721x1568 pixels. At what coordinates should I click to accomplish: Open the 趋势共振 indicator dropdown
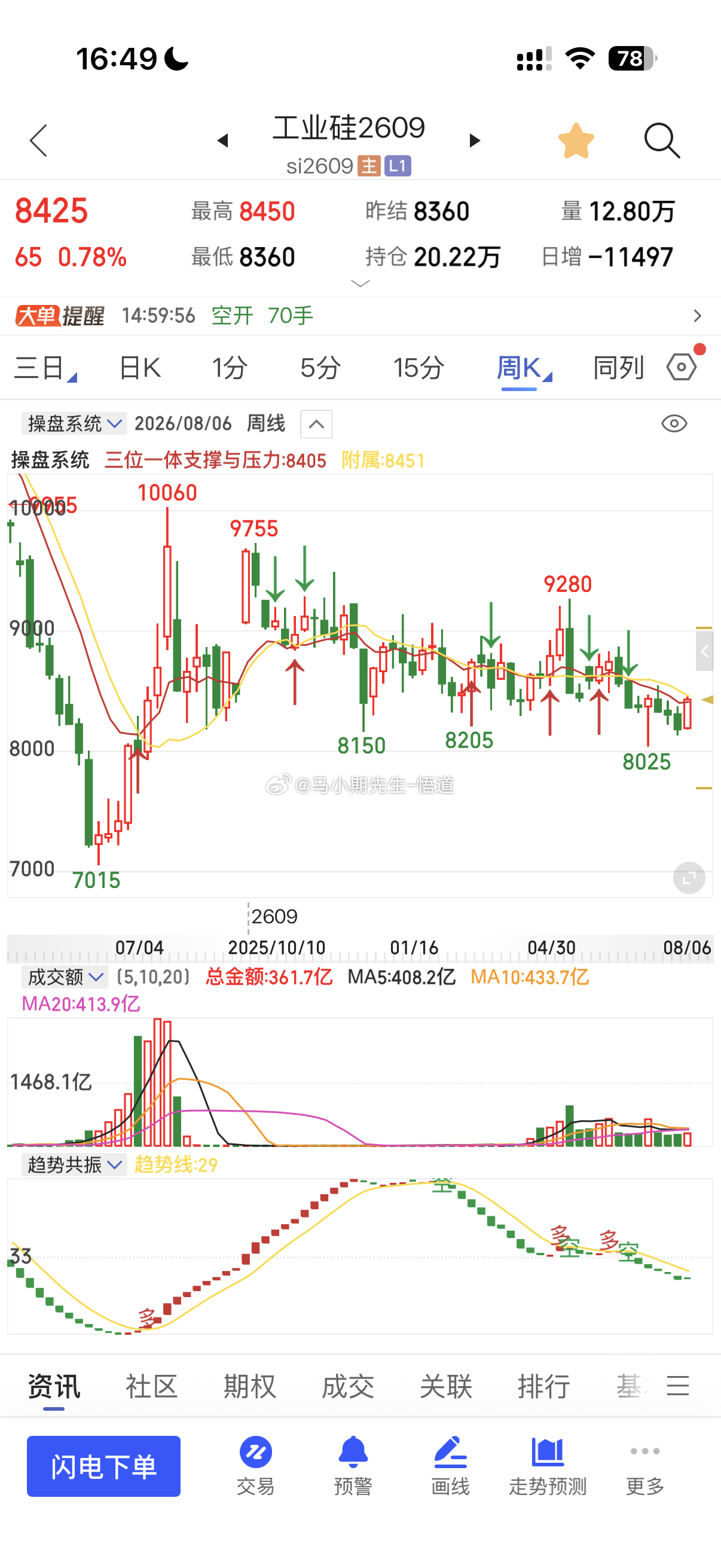[74, 1165]
